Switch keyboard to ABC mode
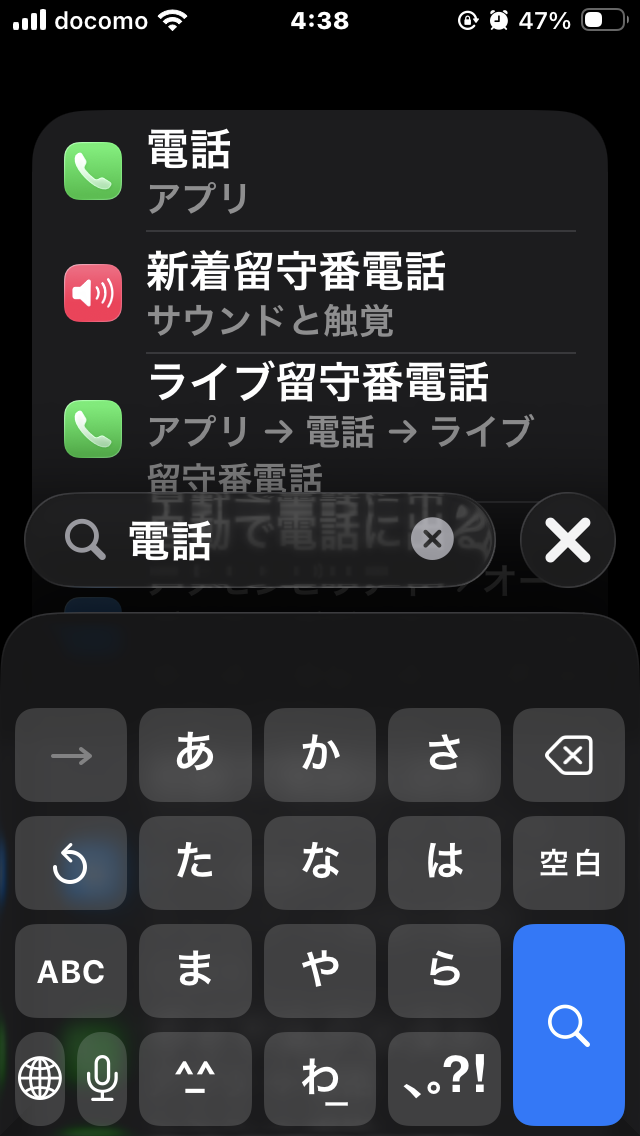 tap(71, 971)
